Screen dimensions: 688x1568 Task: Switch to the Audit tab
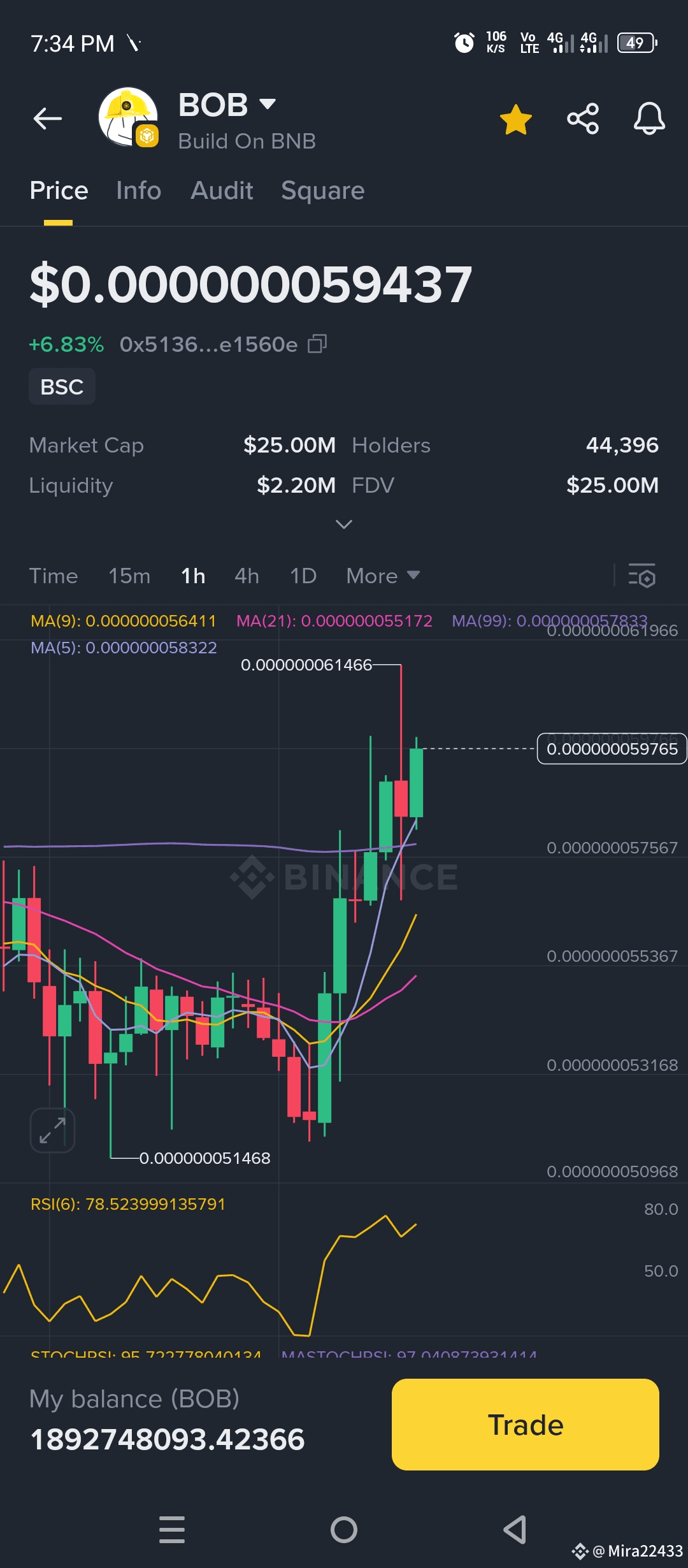click(x=222, y=191)
